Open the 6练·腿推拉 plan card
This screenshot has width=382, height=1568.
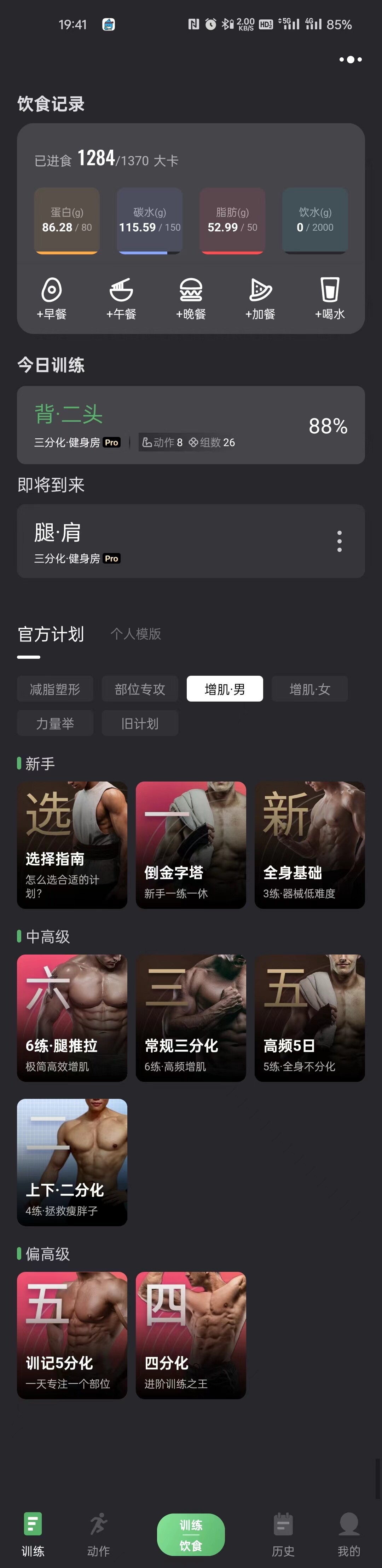coord(72,1018)
